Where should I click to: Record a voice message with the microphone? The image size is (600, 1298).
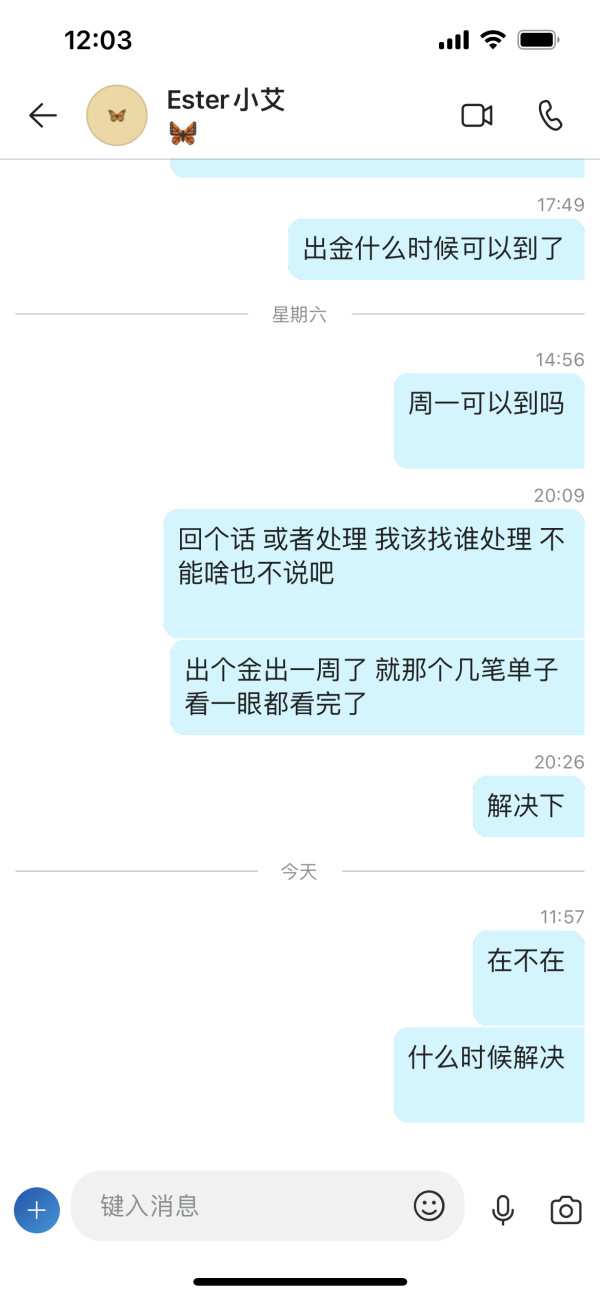pyautogui.click(x=503, y=1210)
